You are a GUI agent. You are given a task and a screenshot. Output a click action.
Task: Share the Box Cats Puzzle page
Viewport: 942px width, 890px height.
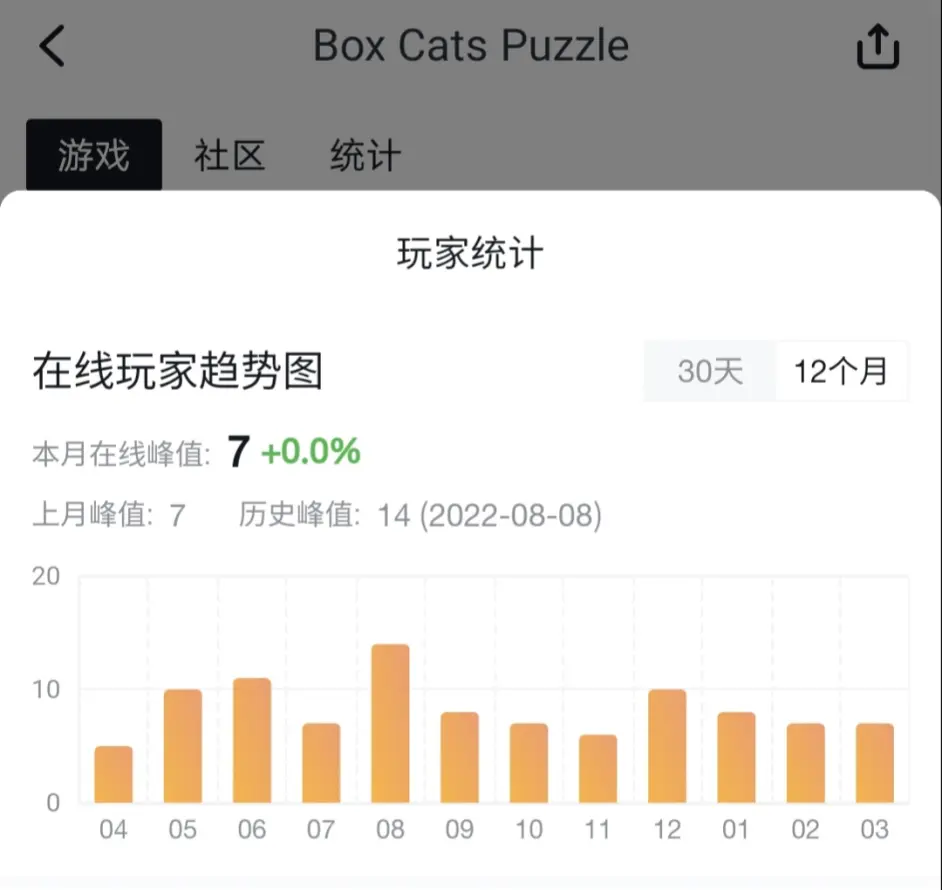[878, 47]
